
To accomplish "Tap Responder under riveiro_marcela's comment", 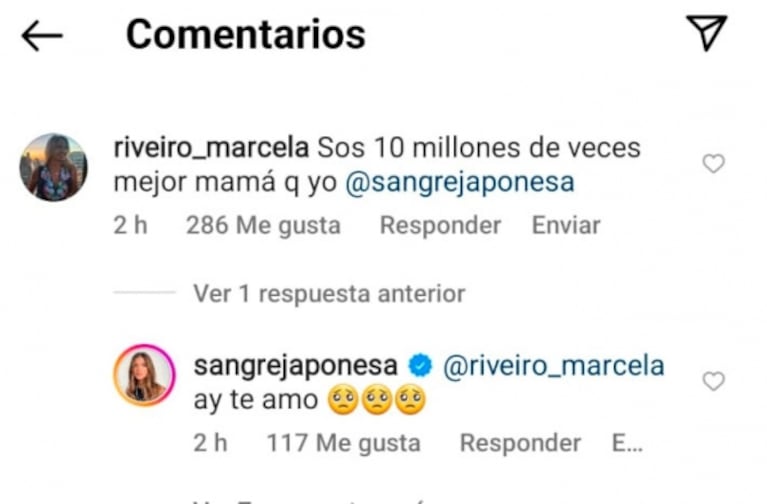I will [x=440, y=226].
